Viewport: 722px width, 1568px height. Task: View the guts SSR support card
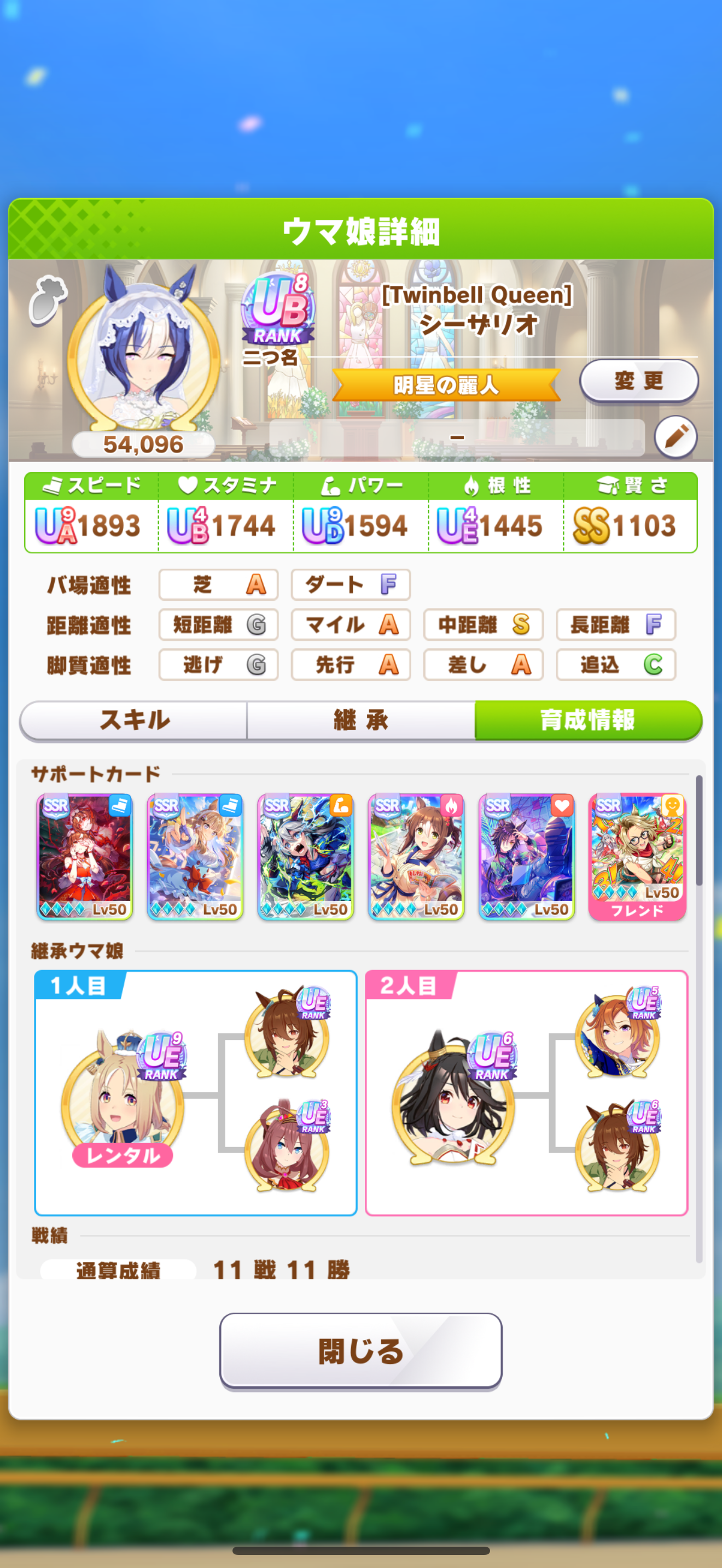tap(416, 856)
